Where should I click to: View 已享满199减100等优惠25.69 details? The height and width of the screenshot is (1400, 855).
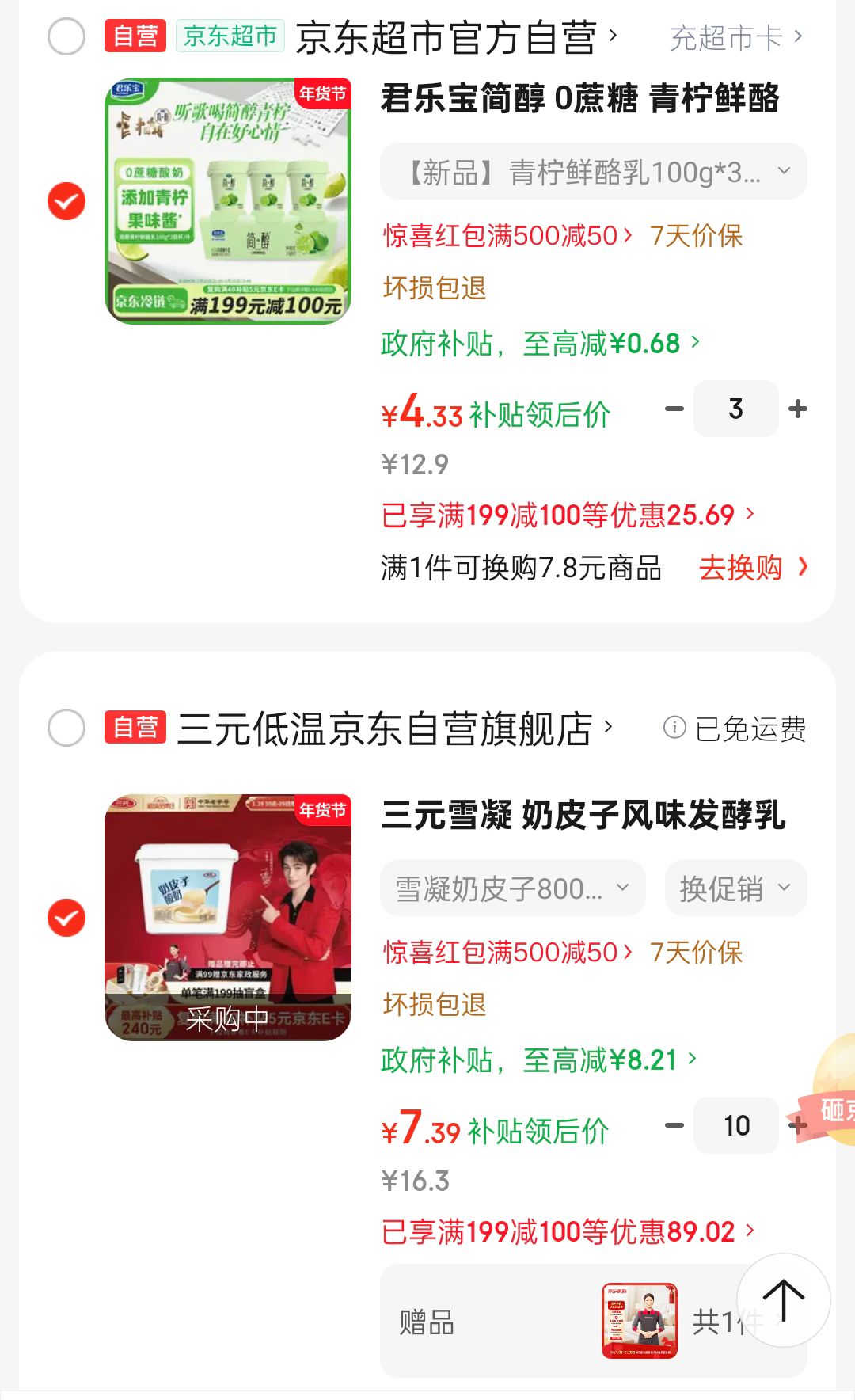coord(567,515)
